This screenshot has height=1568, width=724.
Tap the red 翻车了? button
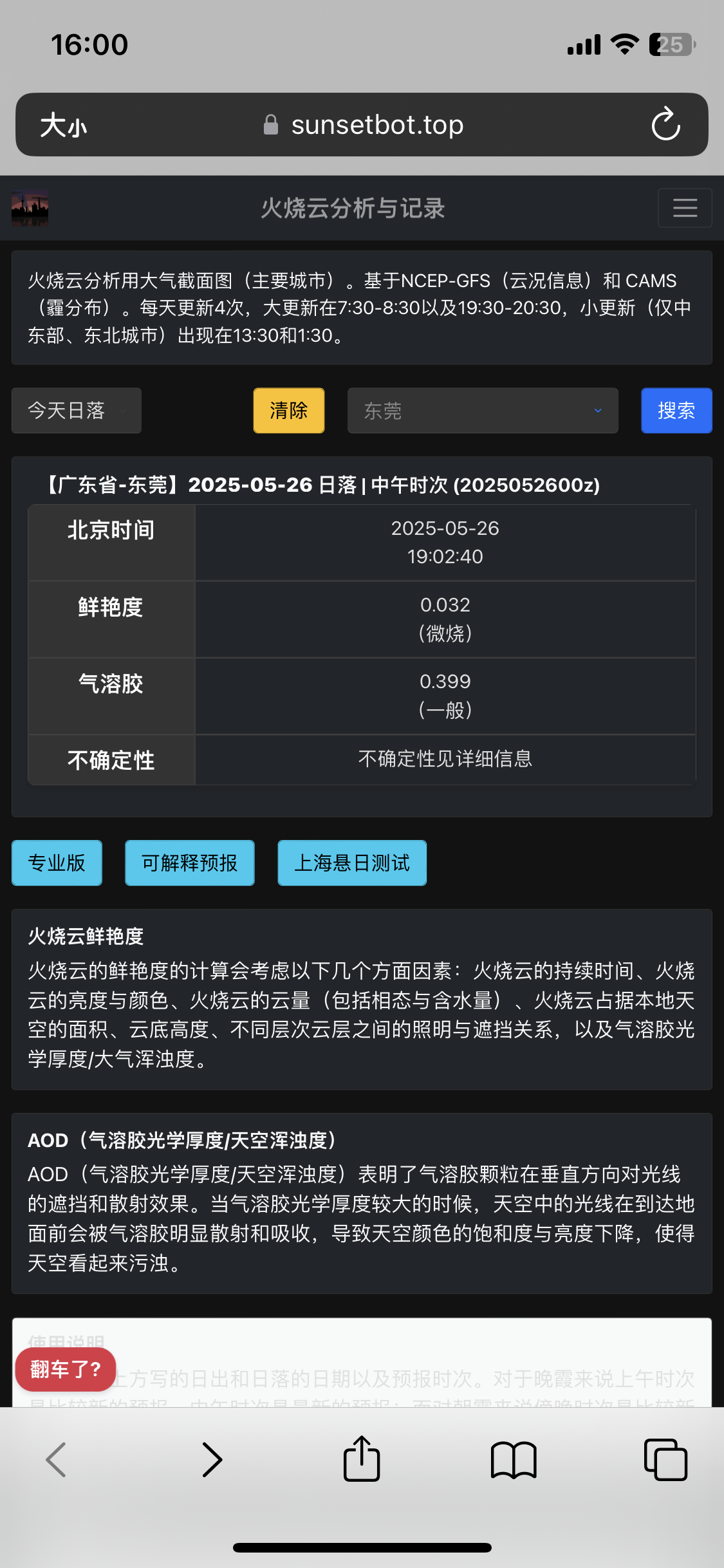[x=66, y=1369]
